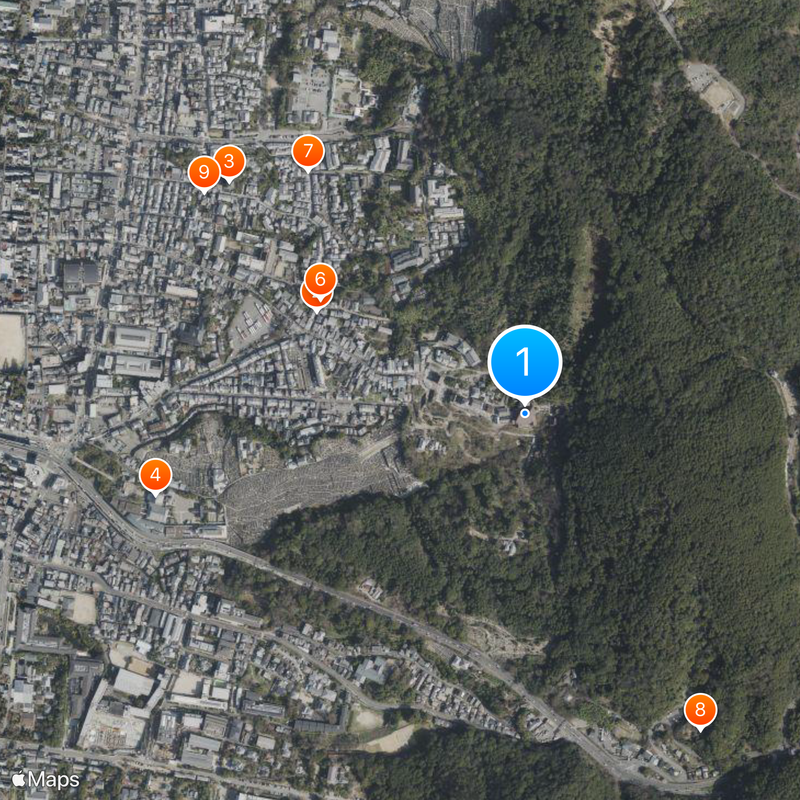Tap the orange pin numbered 6
This screenshot has width=800, height=800.
click(320, 278)
